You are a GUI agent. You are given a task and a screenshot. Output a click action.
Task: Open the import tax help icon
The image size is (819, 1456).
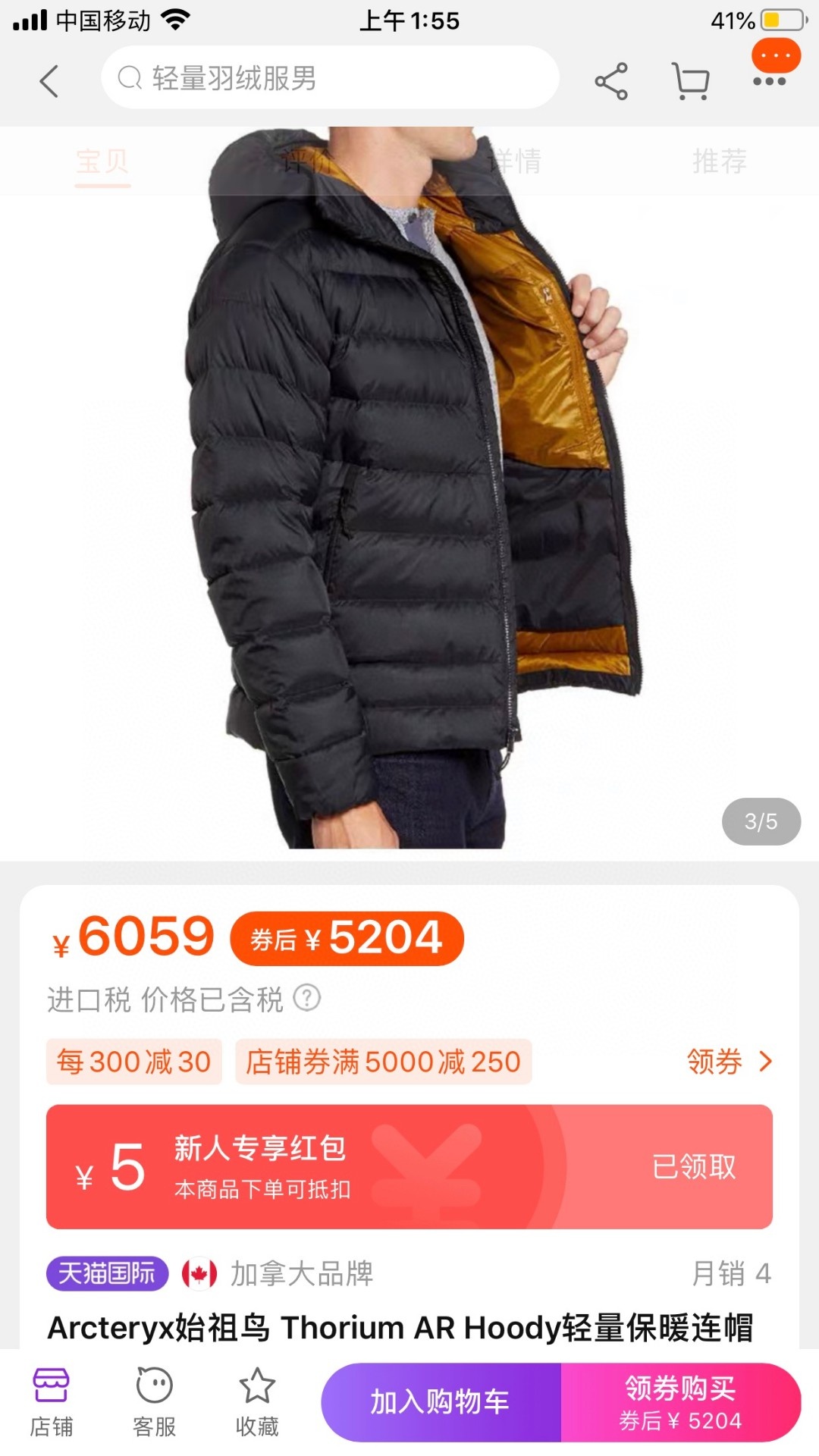point(307,998)
